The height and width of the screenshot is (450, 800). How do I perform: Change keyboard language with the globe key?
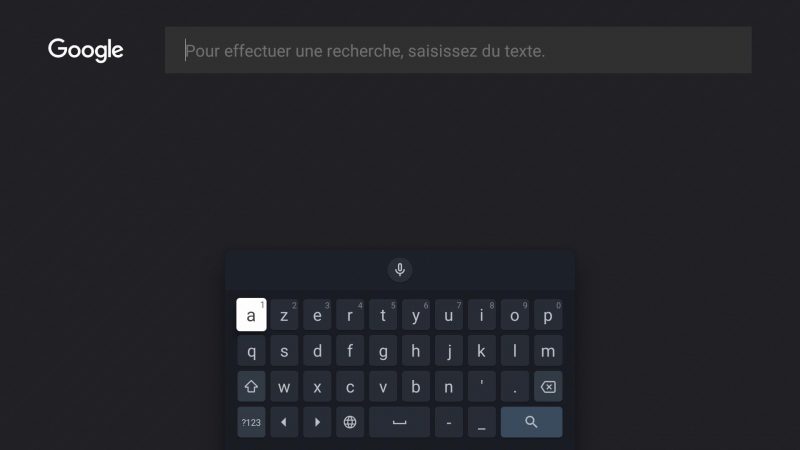350,422
